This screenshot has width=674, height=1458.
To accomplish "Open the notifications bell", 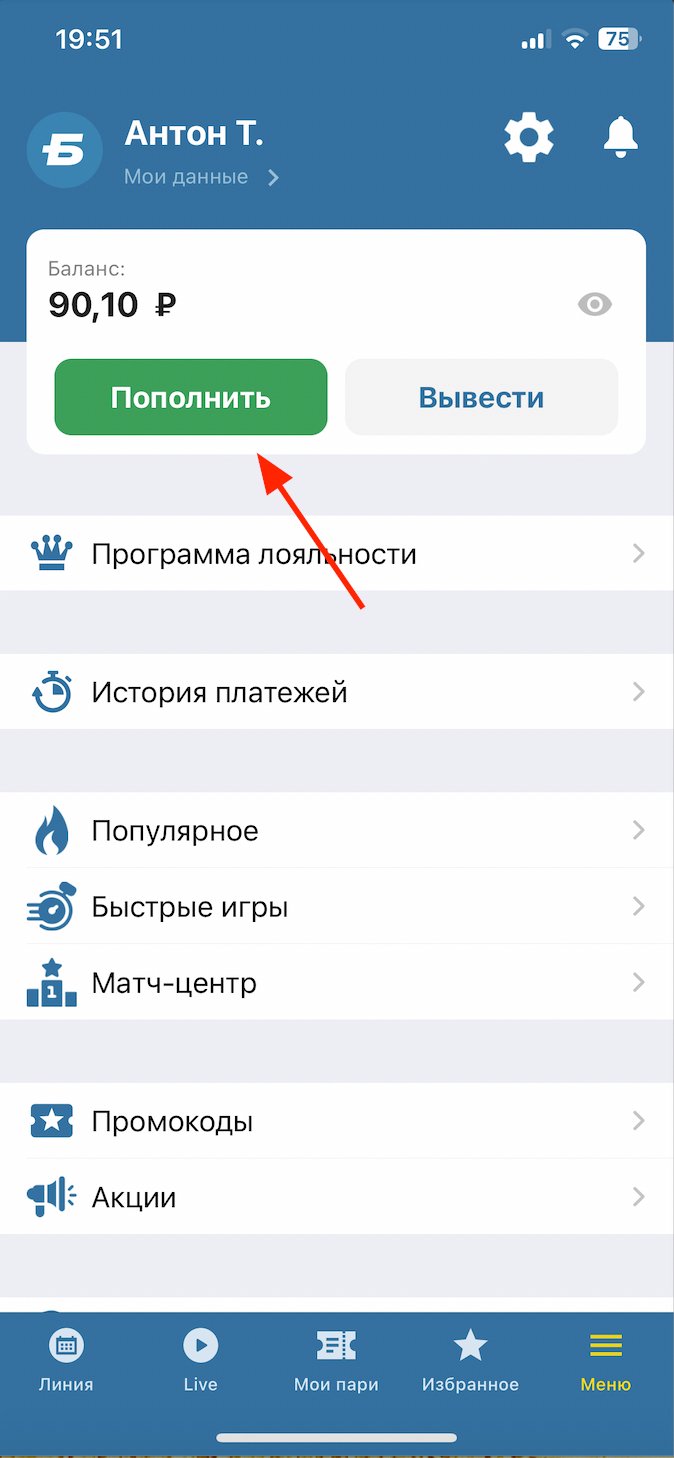I will [x=621, y=137].
